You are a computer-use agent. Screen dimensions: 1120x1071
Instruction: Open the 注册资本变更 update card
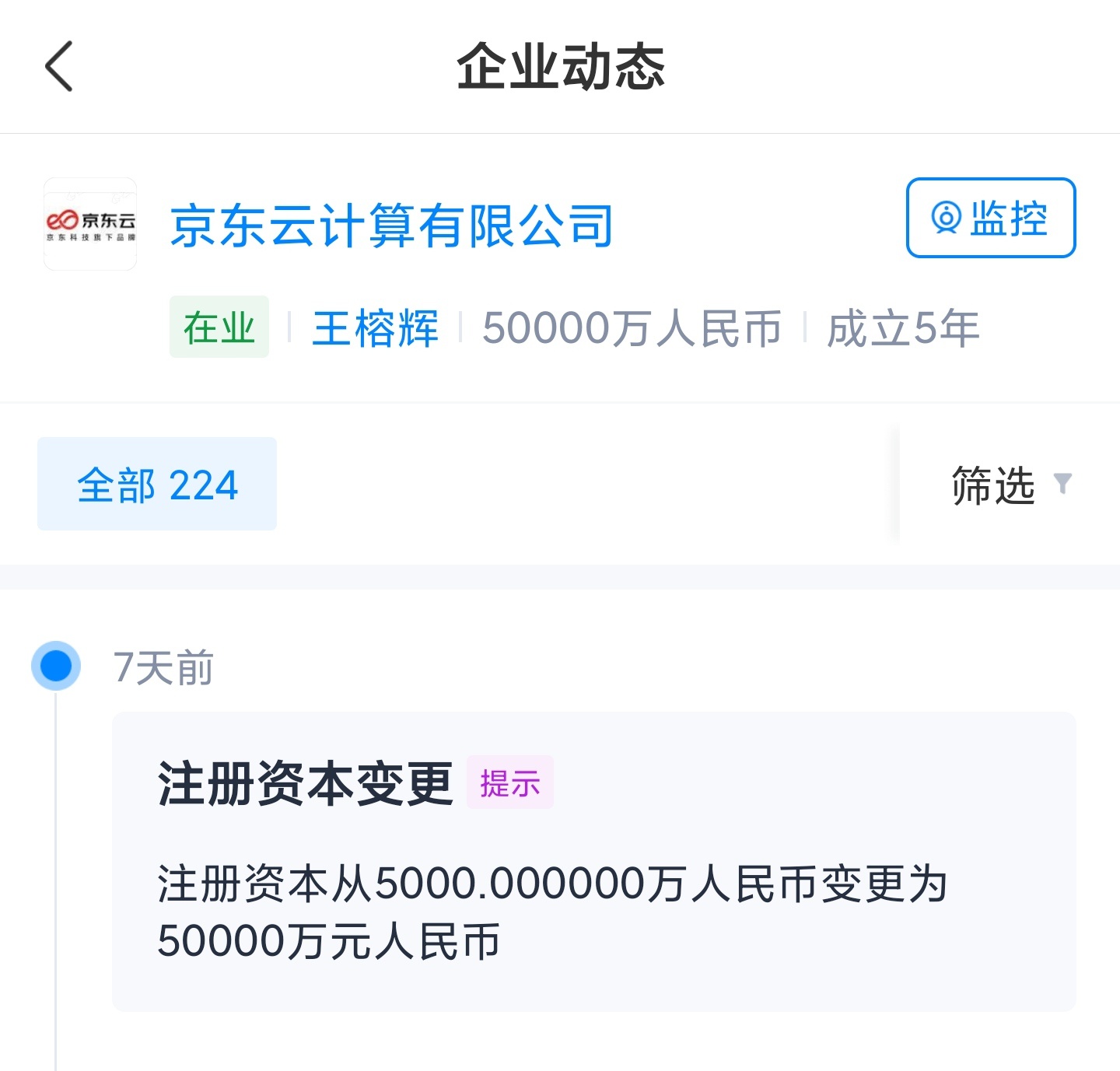593,861
